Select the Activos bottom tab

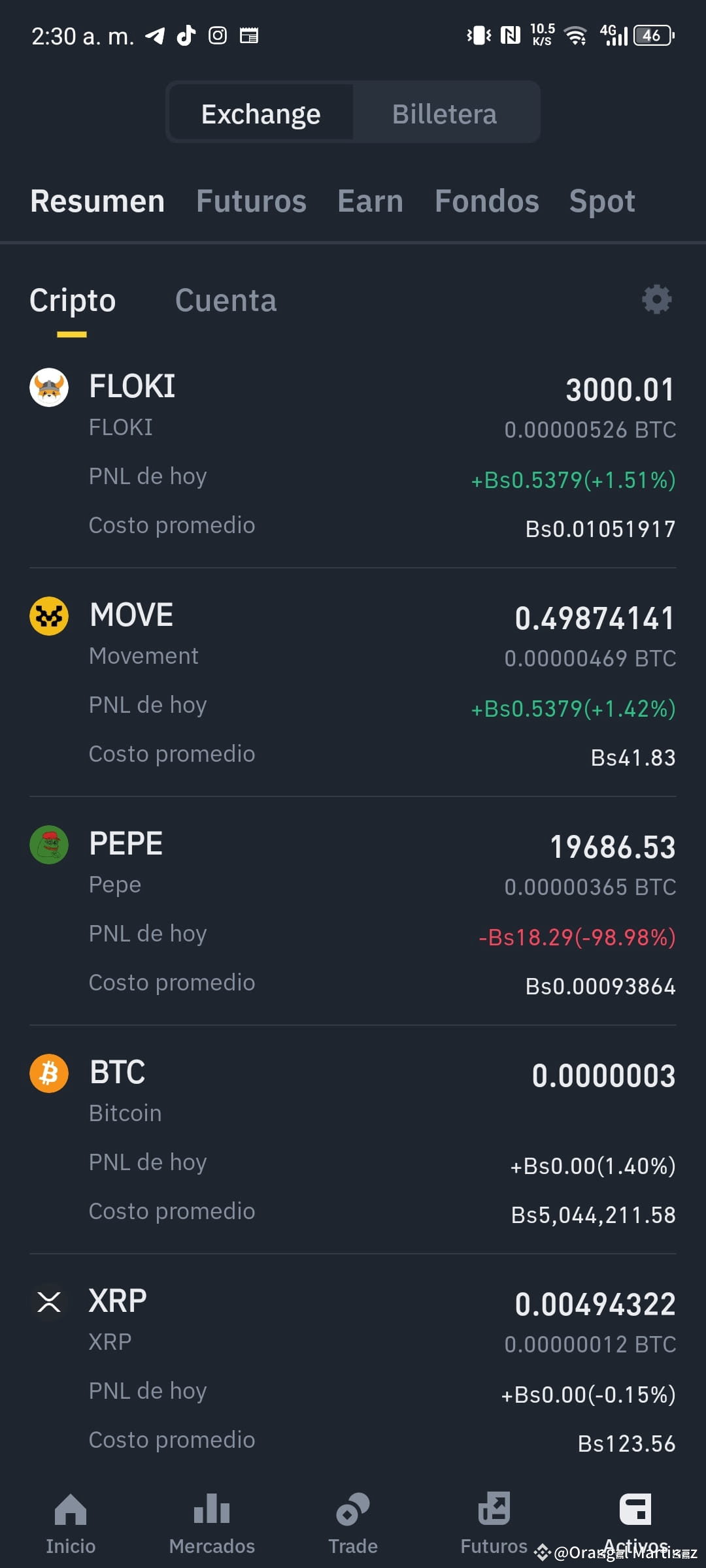[635, 1524]
